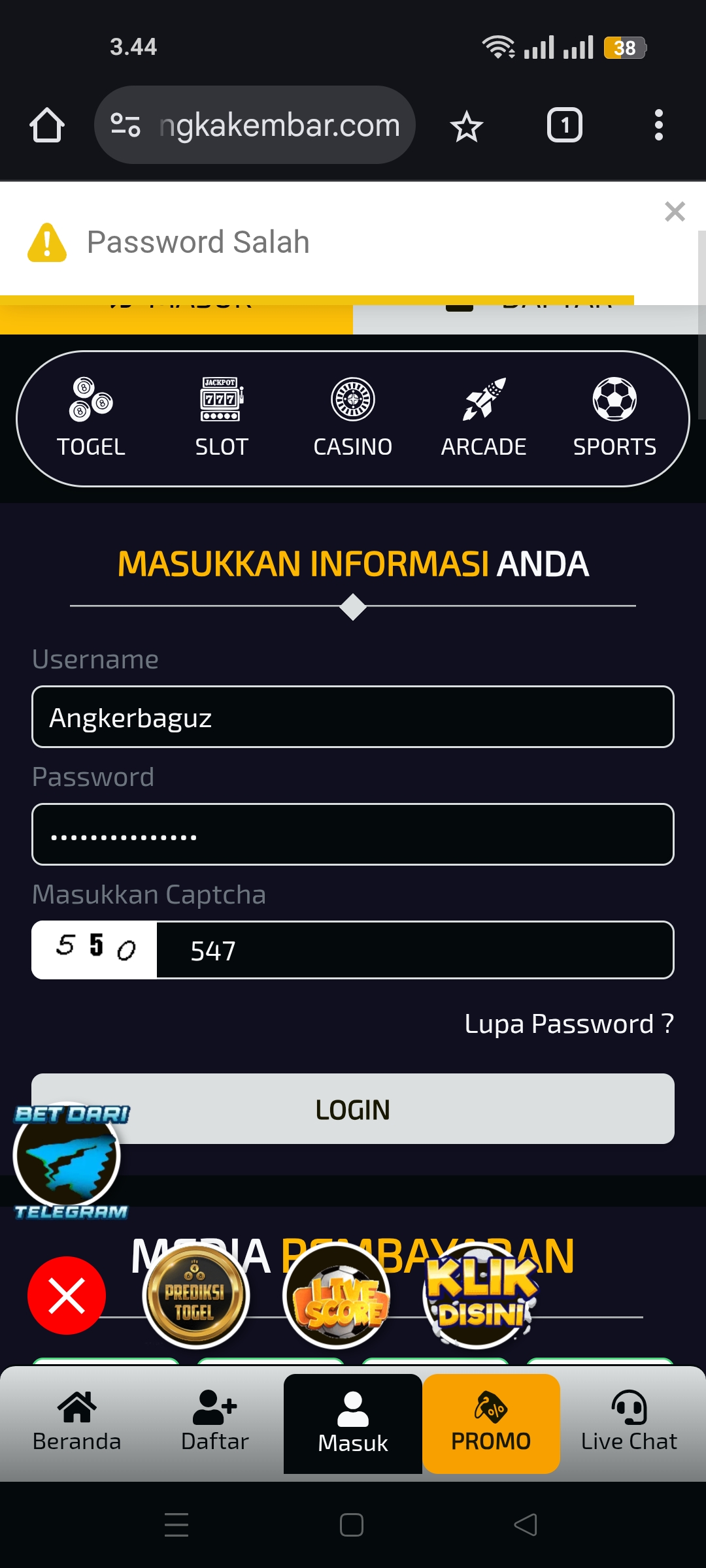Open the browser overflow menu
706x1568 pixels.
tap(658, 125)
